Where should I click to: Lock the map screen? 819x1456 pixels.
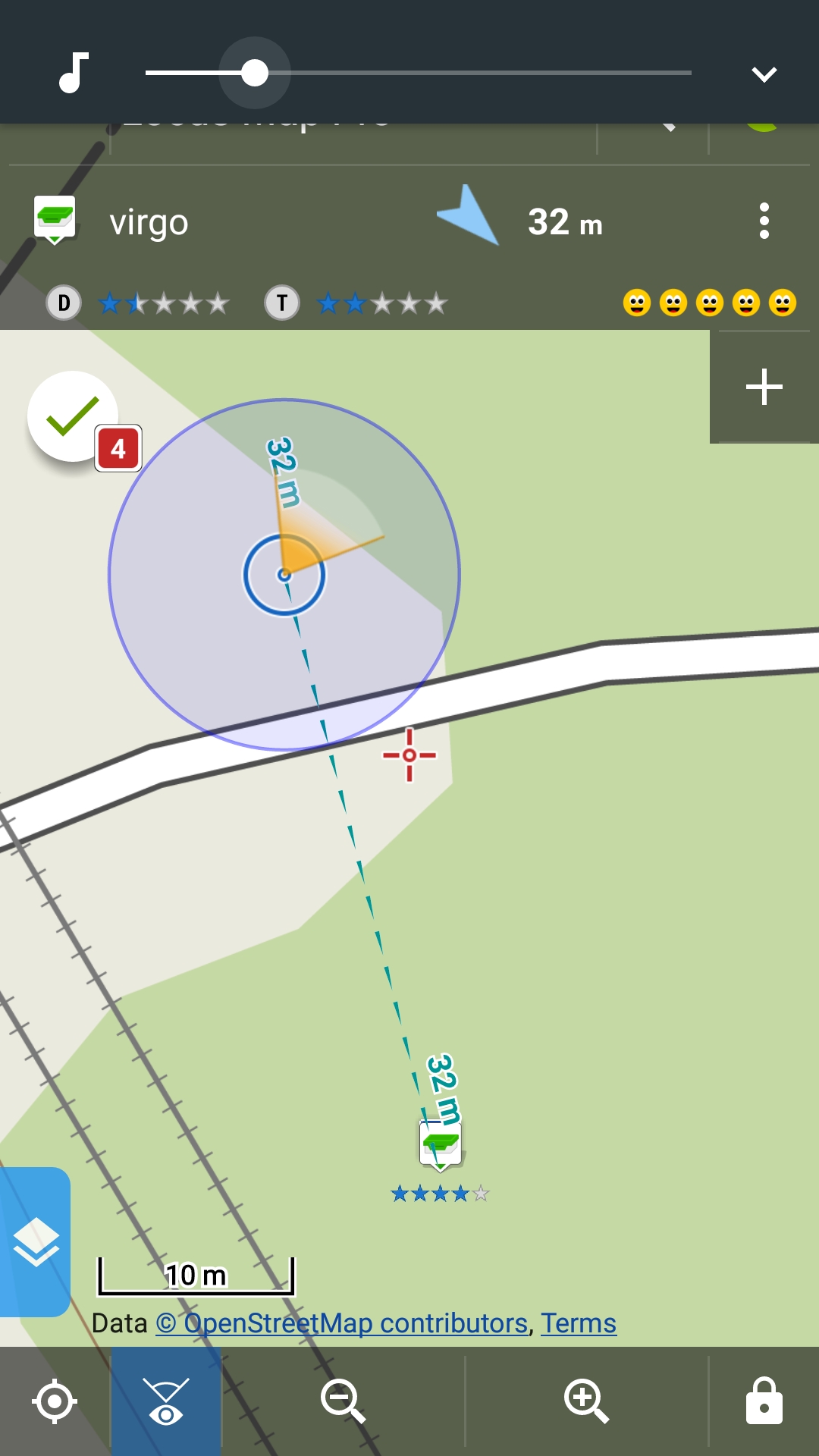(x=764, y=1401)
